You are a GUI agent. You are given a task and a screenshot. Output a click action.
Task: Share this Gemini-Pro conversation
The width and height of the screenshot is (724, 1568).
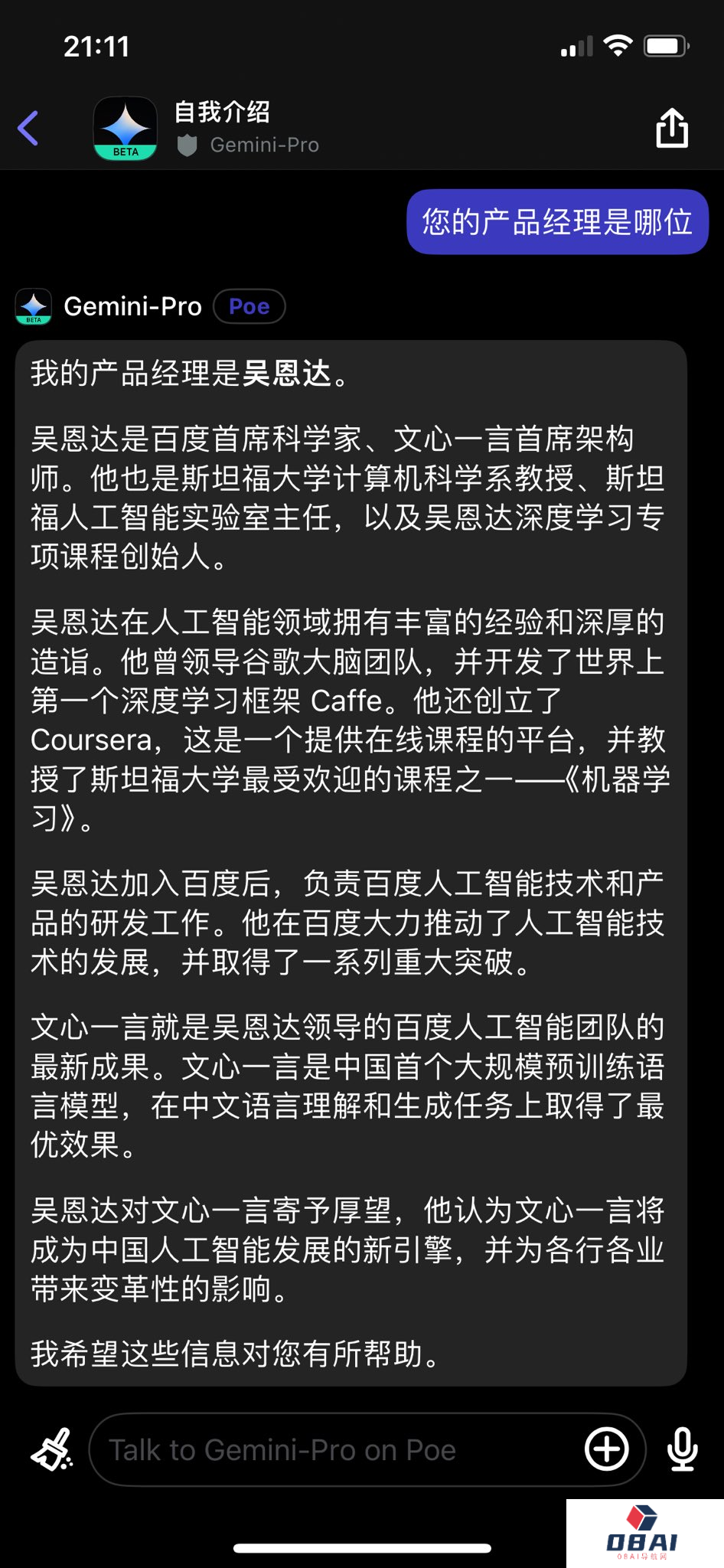click(x=671, y=128)
